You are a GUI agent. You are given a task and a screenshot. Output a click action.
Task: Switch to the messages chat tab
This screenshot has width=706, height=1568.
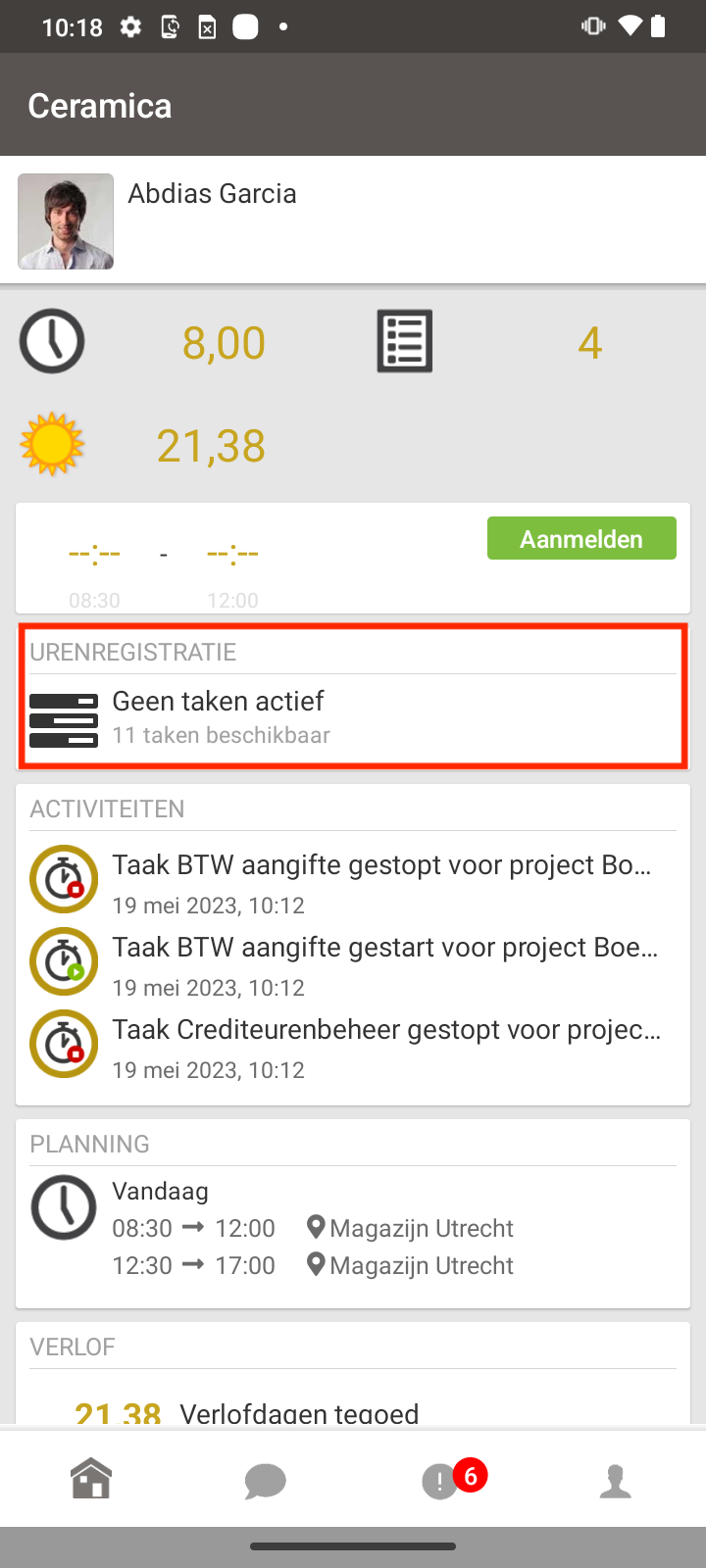click(265, 1481)
